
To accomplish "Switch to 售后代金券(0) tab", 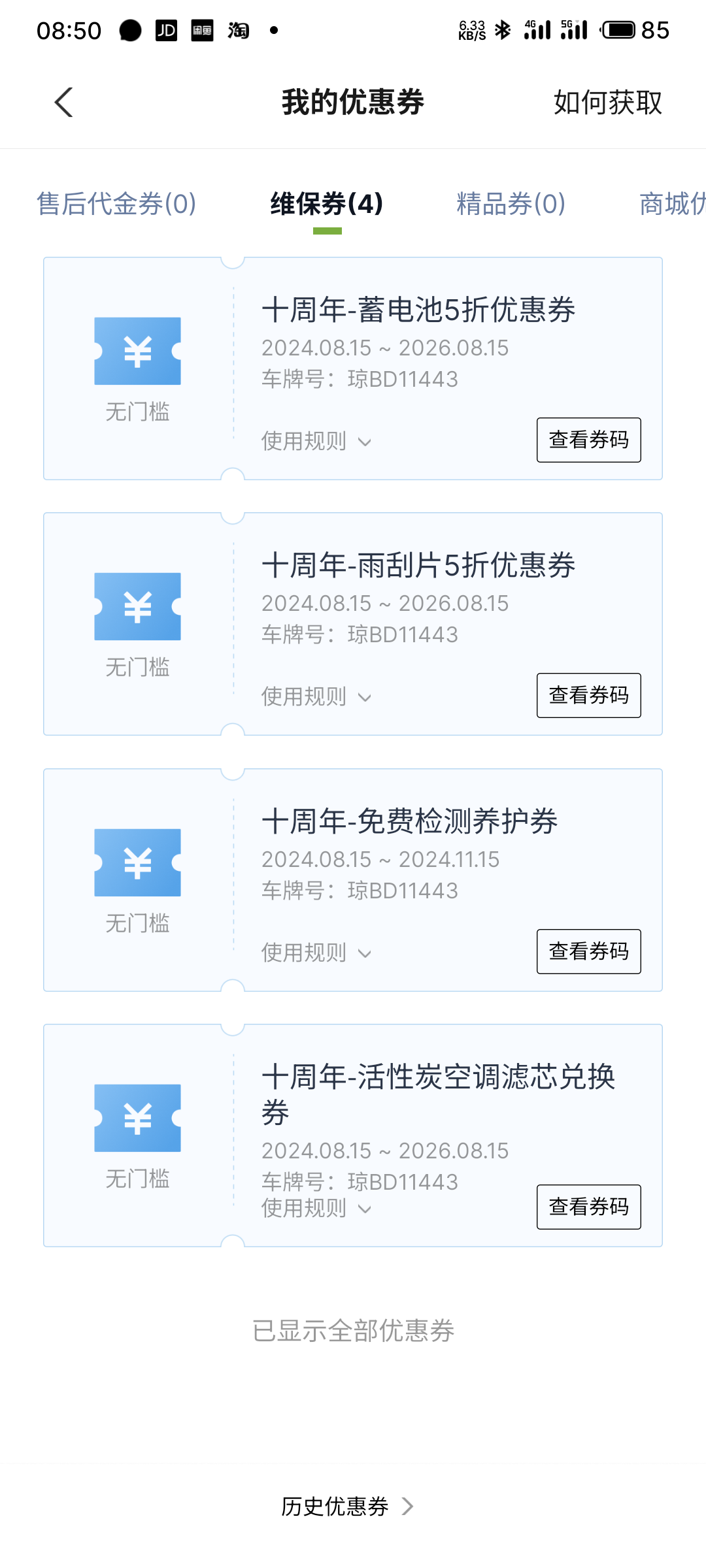I will (x=116, y=204).
